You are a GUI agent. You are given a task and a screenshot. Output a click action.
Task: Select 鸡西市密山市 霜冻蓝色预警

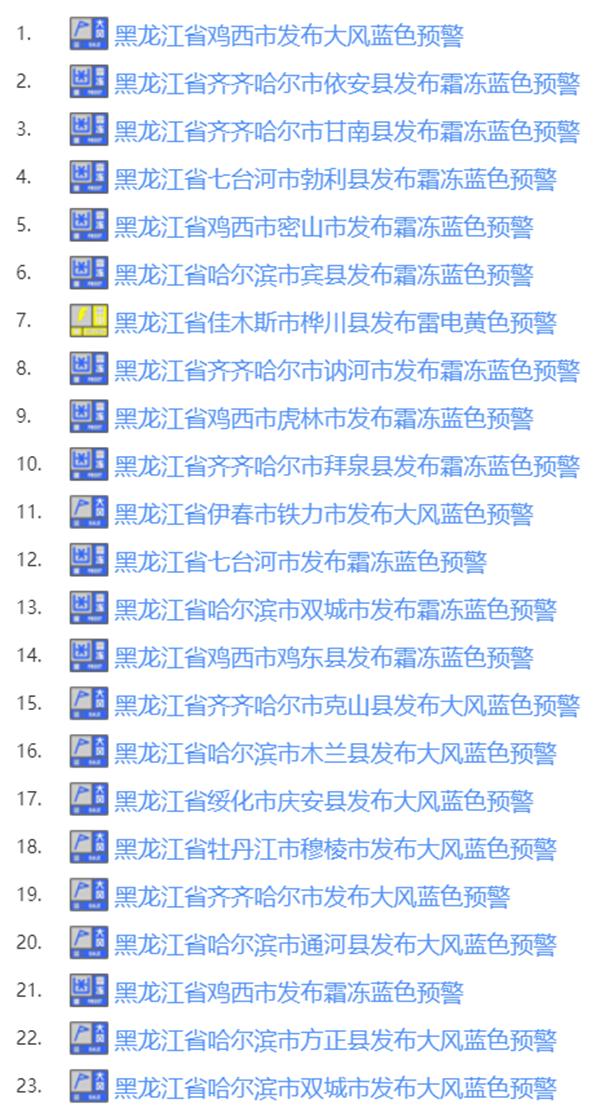[323, 227]
